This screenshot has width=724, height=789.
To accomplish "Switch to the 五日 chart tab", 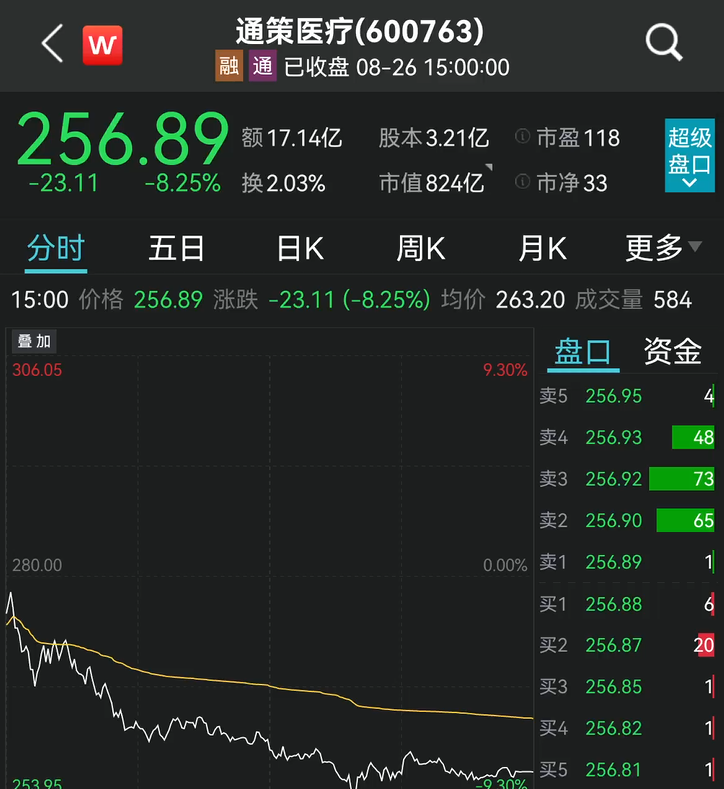I will [176, 249].
